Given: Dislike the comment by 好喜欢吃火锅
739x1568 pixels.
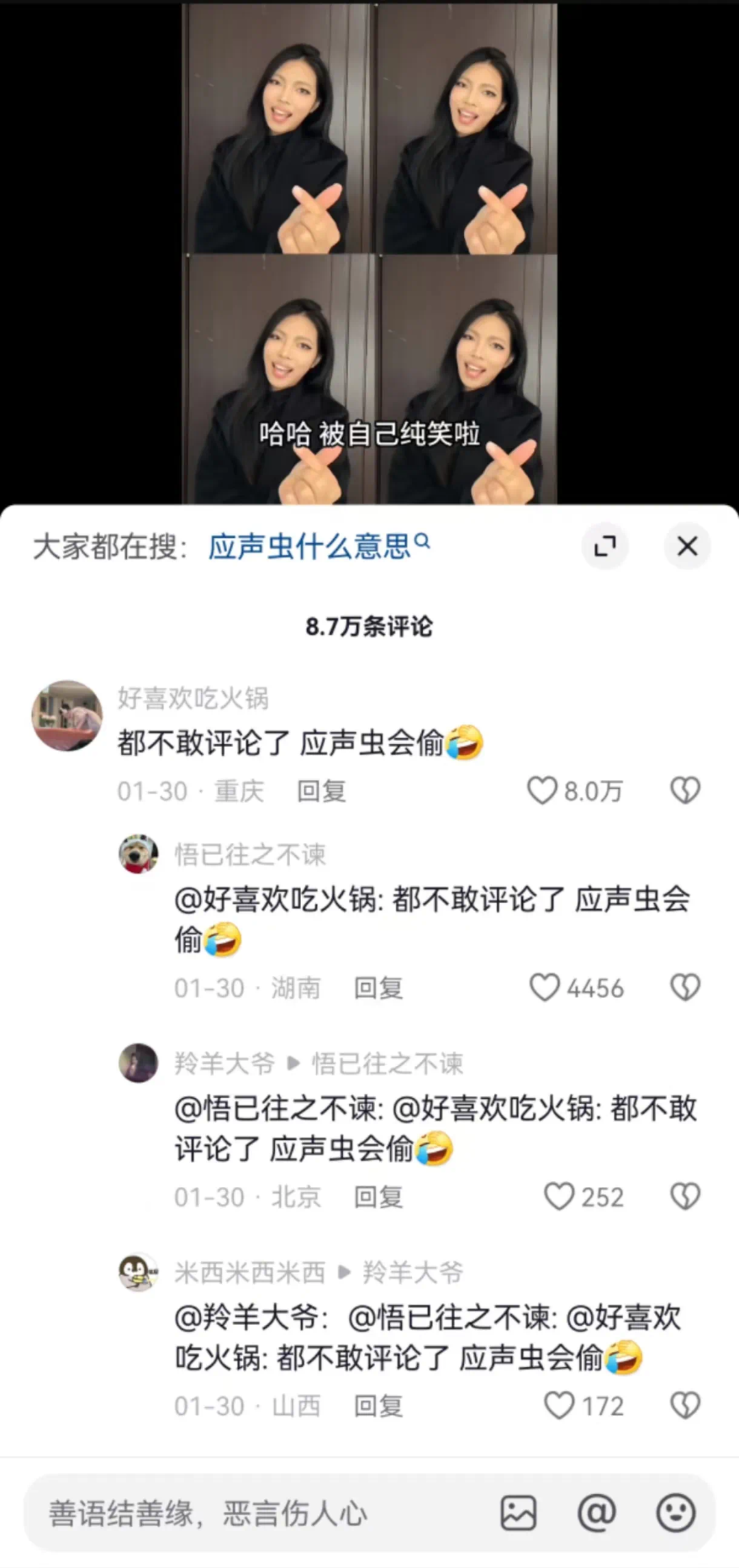Looking at the screenshot, I should click(x=685, y=791).
